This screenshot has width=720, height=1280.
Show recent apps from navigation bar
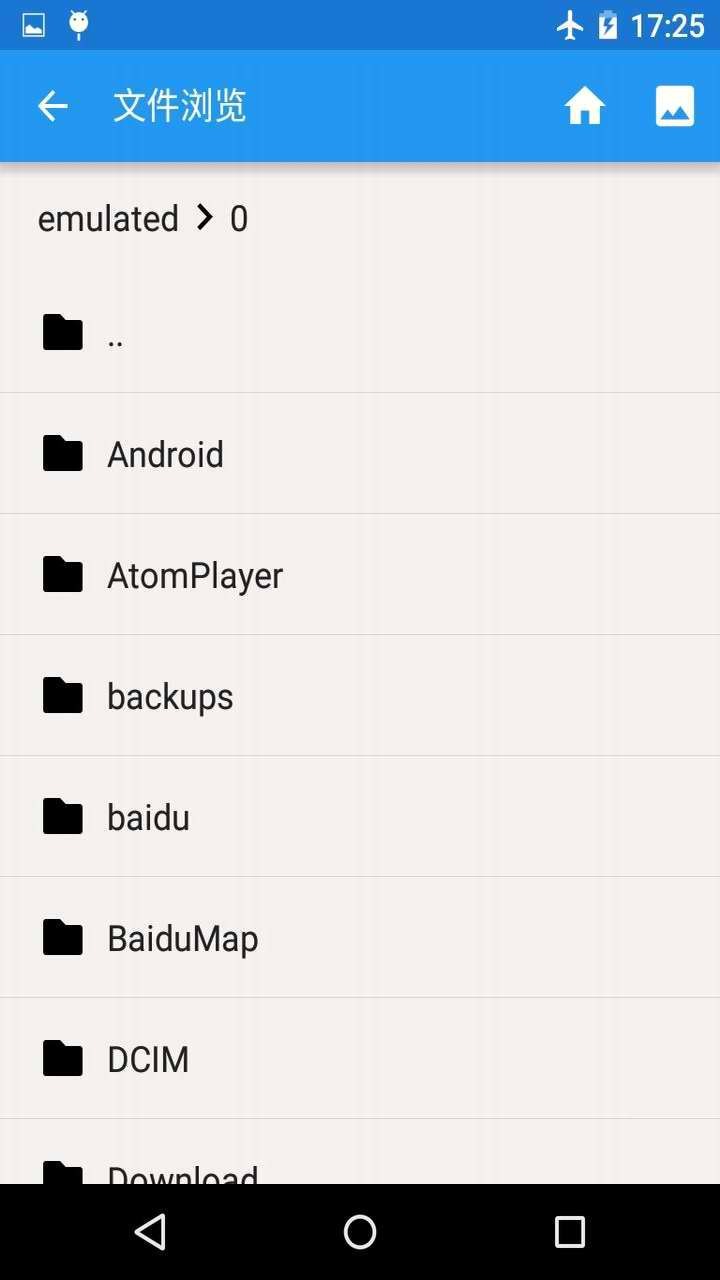569,1232
